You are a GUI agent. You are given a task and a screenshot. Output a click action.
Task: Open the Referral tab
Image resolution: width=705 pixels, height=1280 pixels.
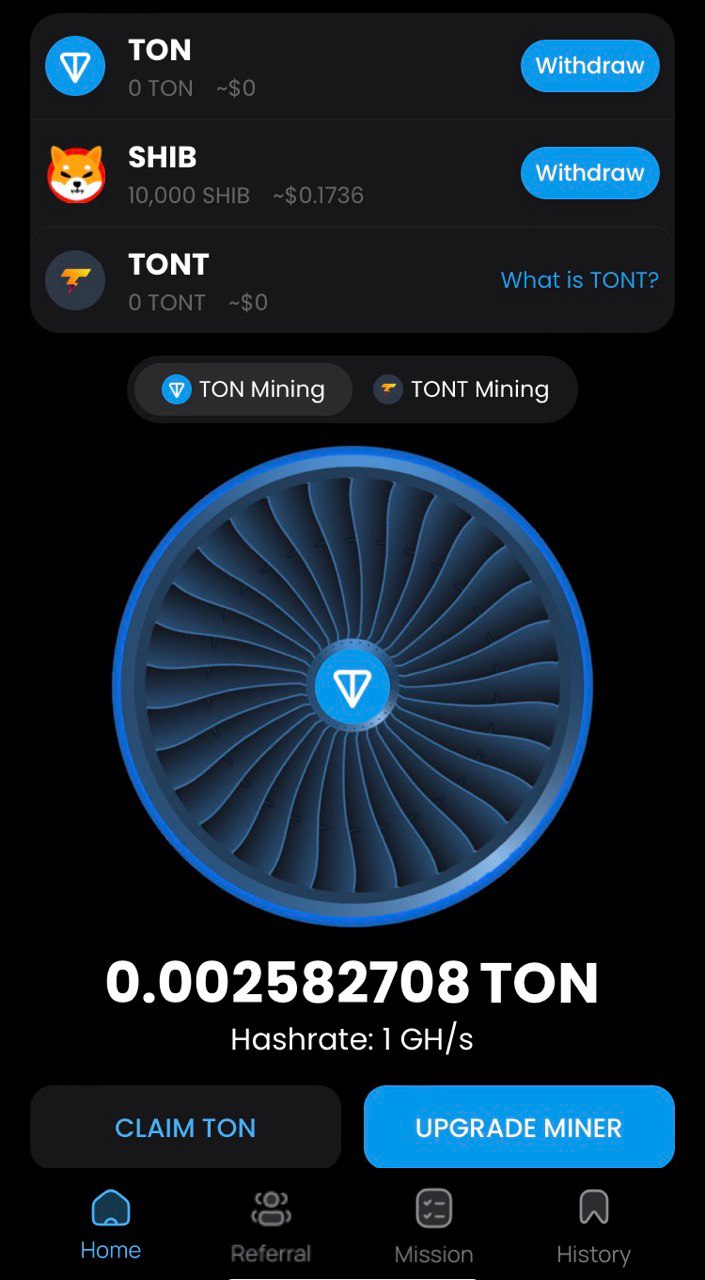click(270, 1226)
